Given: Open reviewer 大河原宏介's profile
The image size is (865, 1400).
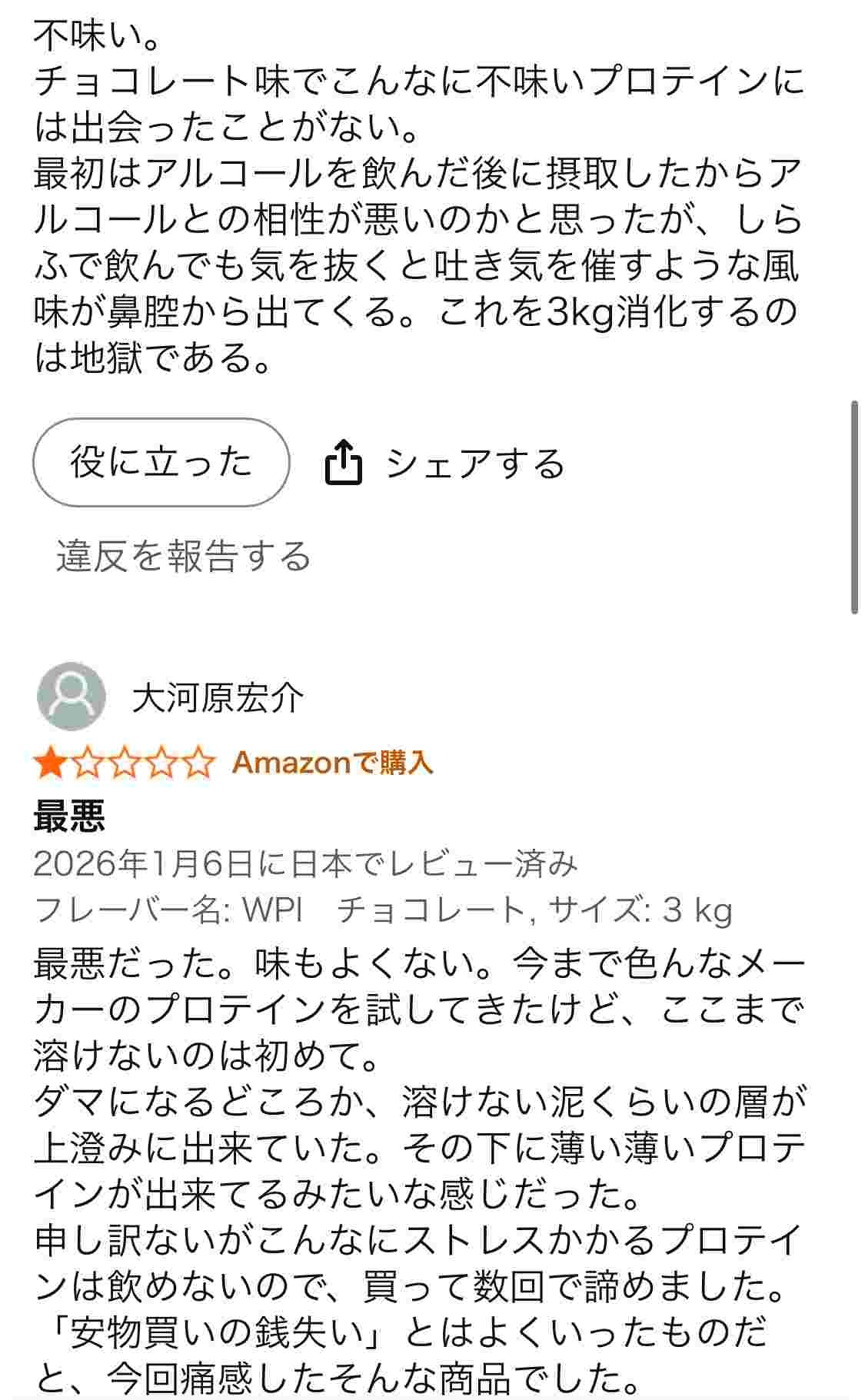Looking at the screenshot, I should point(218,697).
